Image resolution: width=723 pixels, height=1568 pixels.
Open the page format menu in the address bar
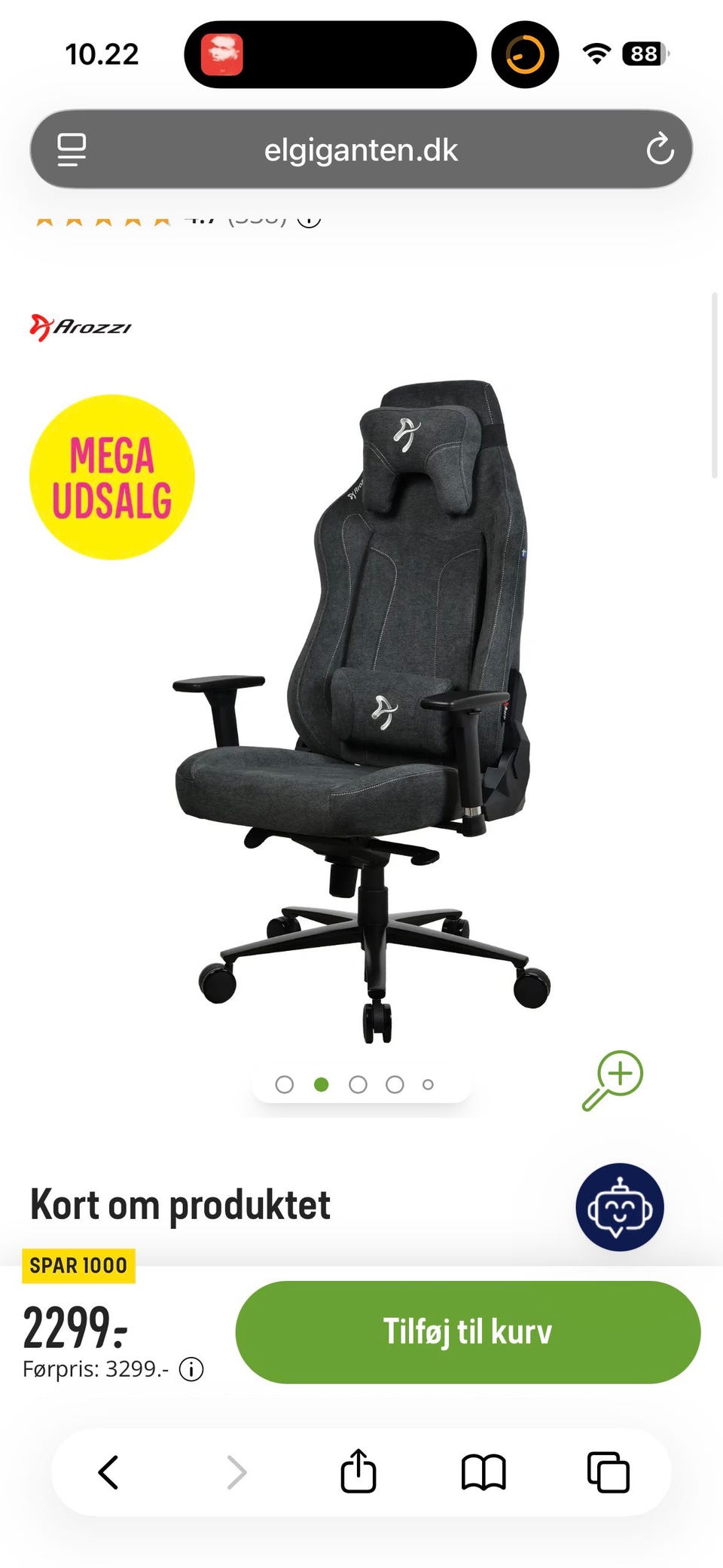click(72, 150)
